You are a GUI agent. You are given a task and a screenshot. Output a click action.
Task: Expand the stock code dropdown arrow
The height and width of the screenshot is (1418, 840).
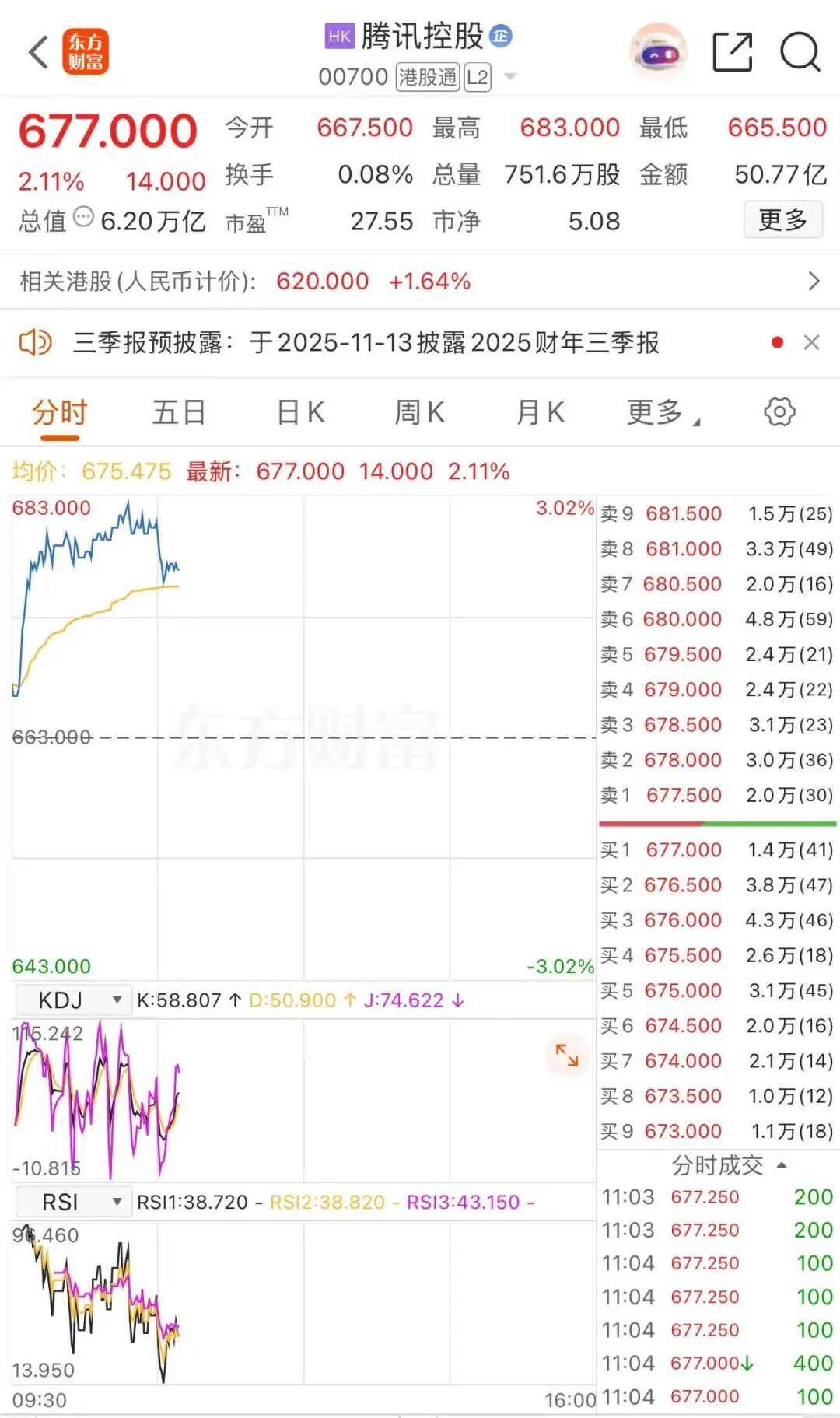coord(511,76)
